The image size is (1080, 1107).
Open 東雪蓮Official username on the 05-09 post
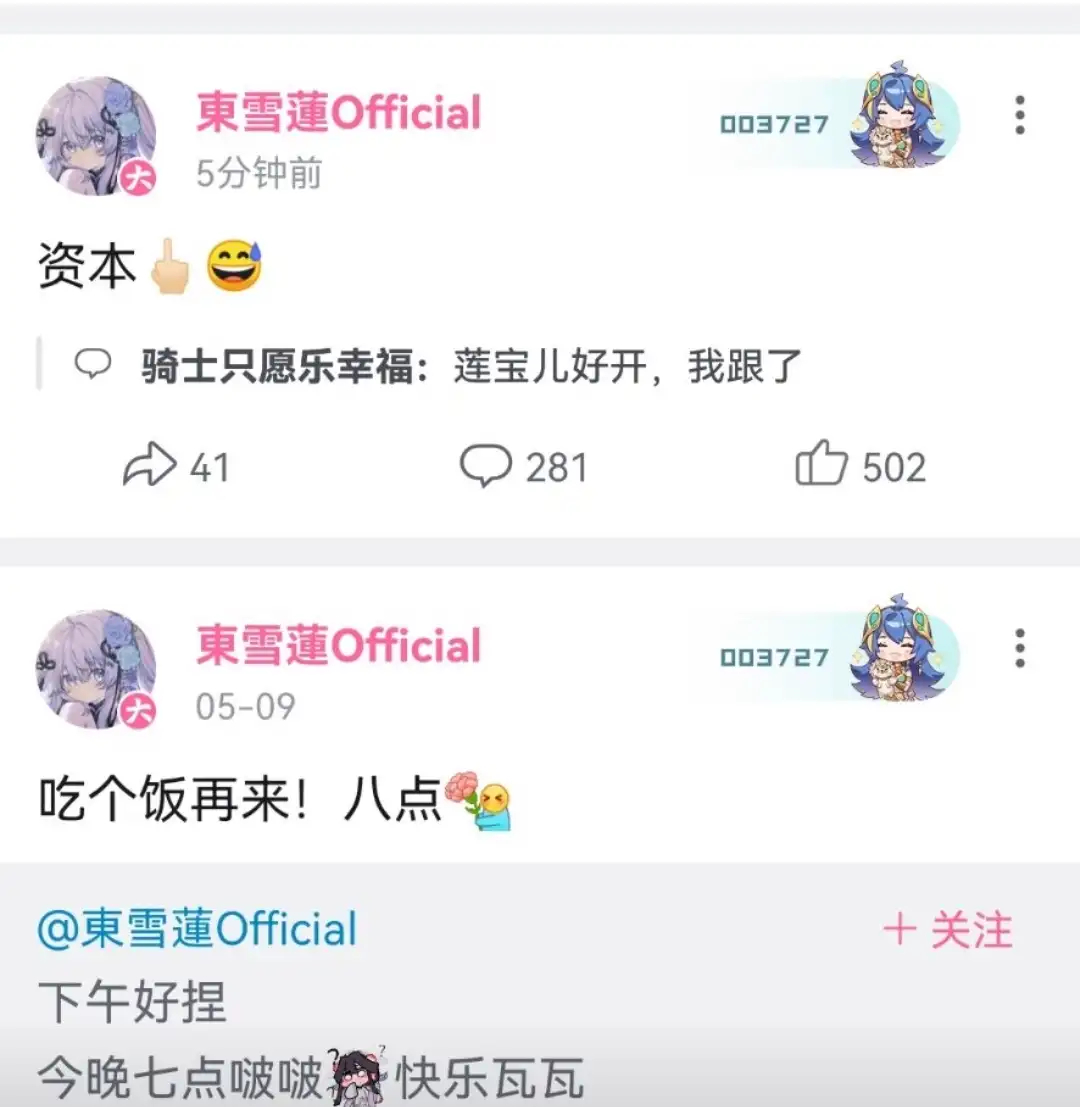click(339, 645)
